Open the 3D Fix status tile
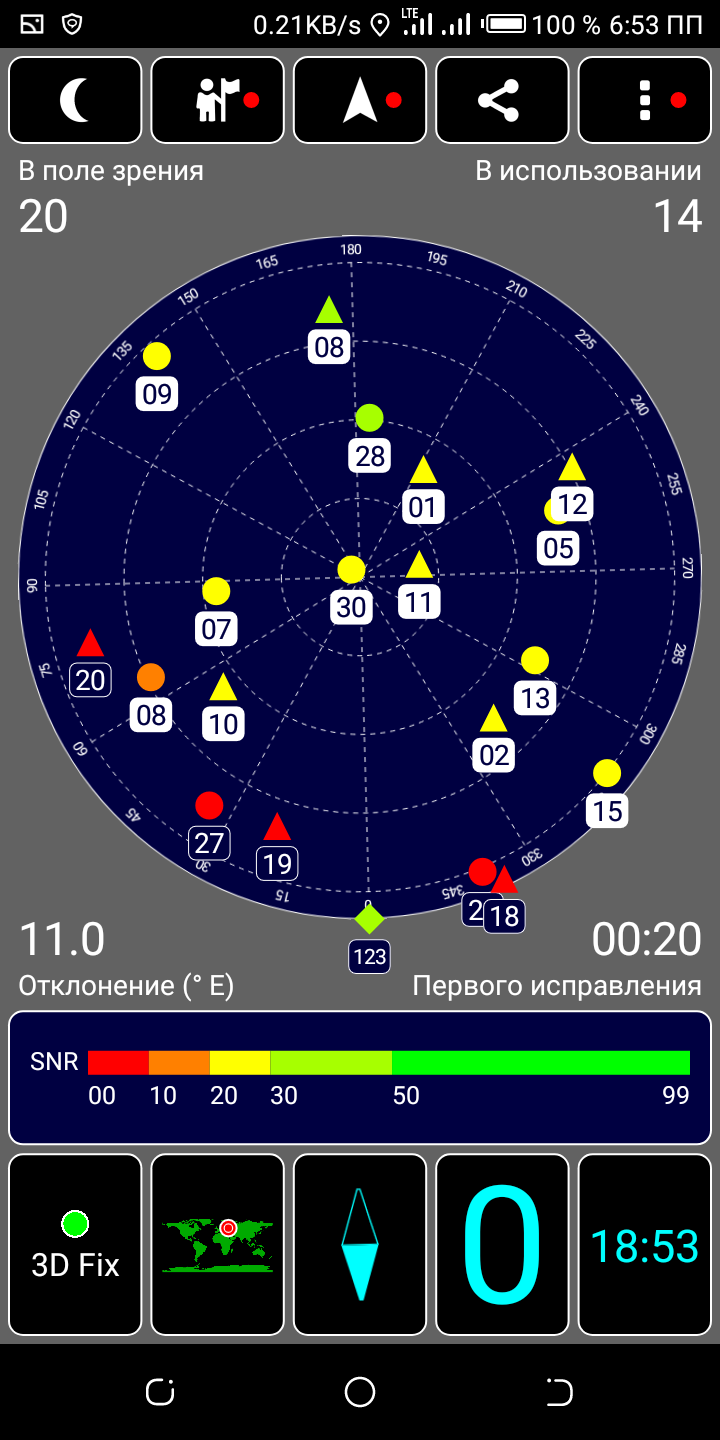This screenshot has height=1440, width=720. coord(75,1245)
